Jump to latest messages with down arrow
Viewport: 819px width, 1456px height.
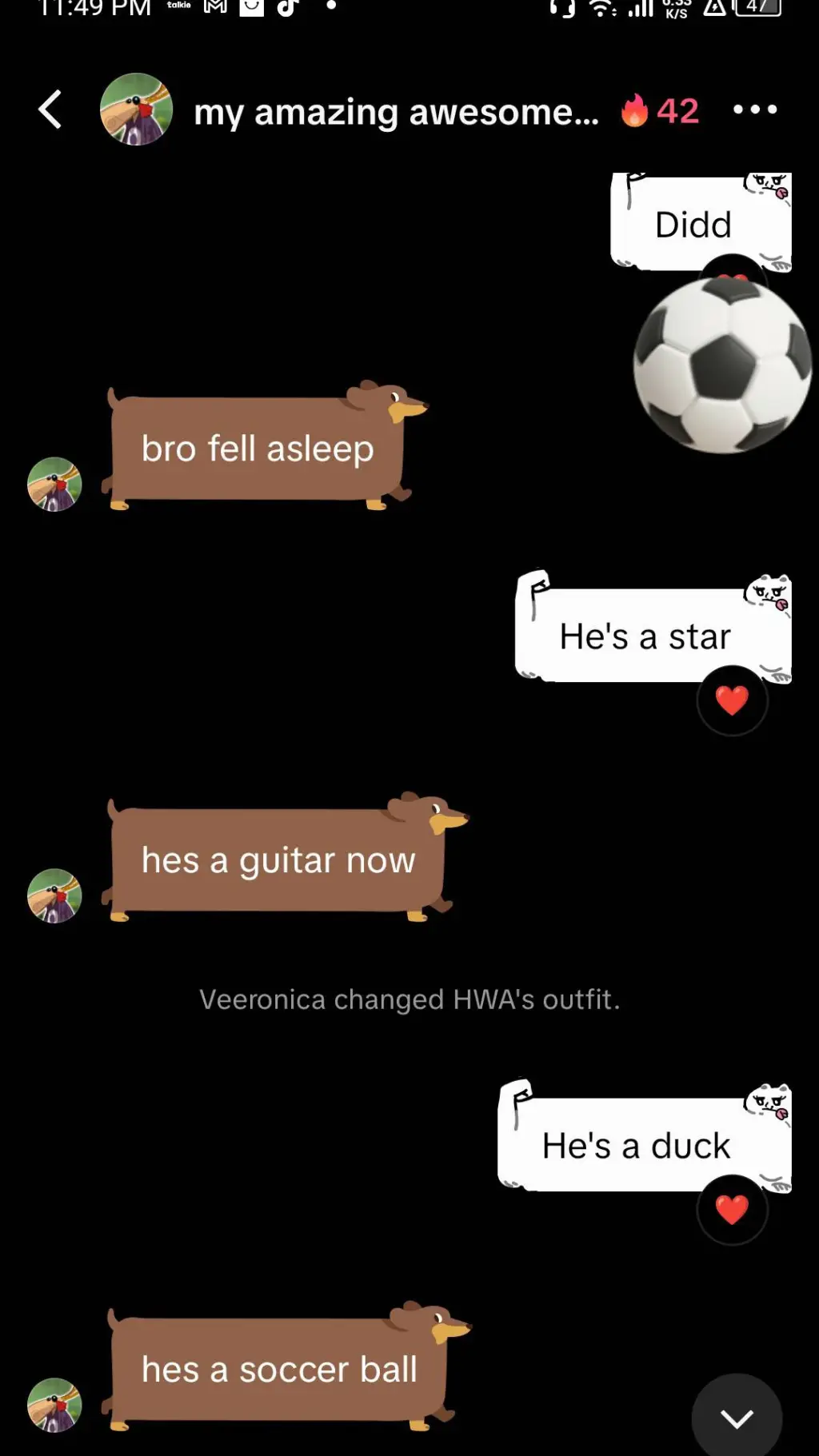pos(737,1418)
